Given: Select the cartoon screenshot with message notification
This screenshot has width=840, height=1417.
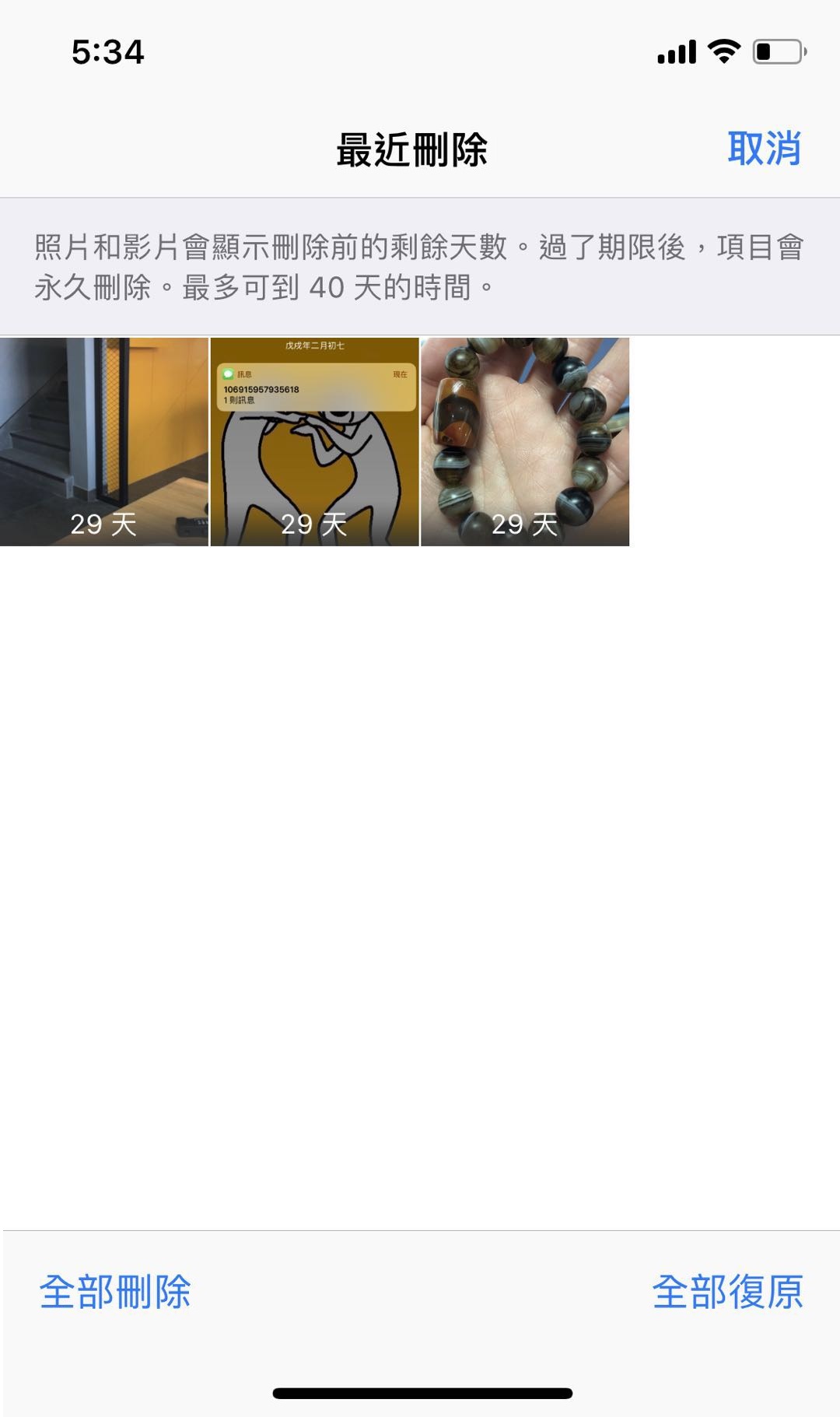Looking at the screenshot, I should (314, 441).
